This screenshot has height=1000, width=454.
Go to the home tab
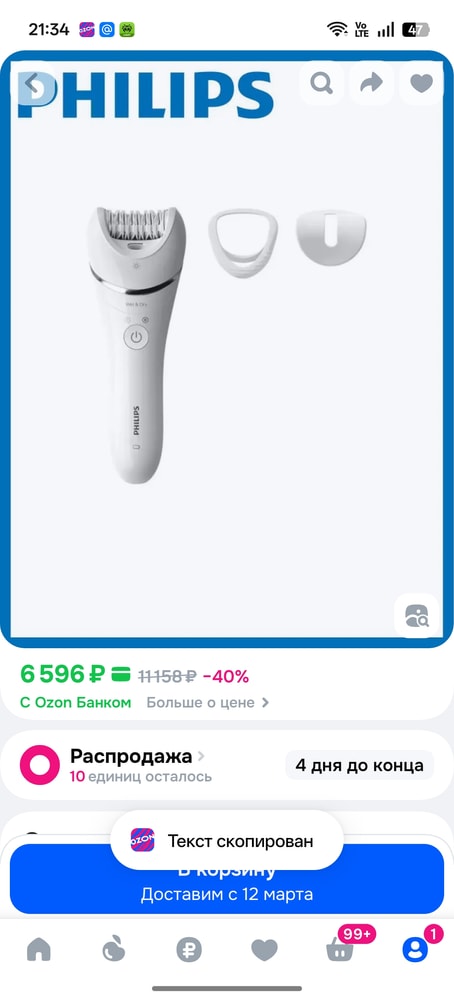pyautogui.click(x=38, y=951)
